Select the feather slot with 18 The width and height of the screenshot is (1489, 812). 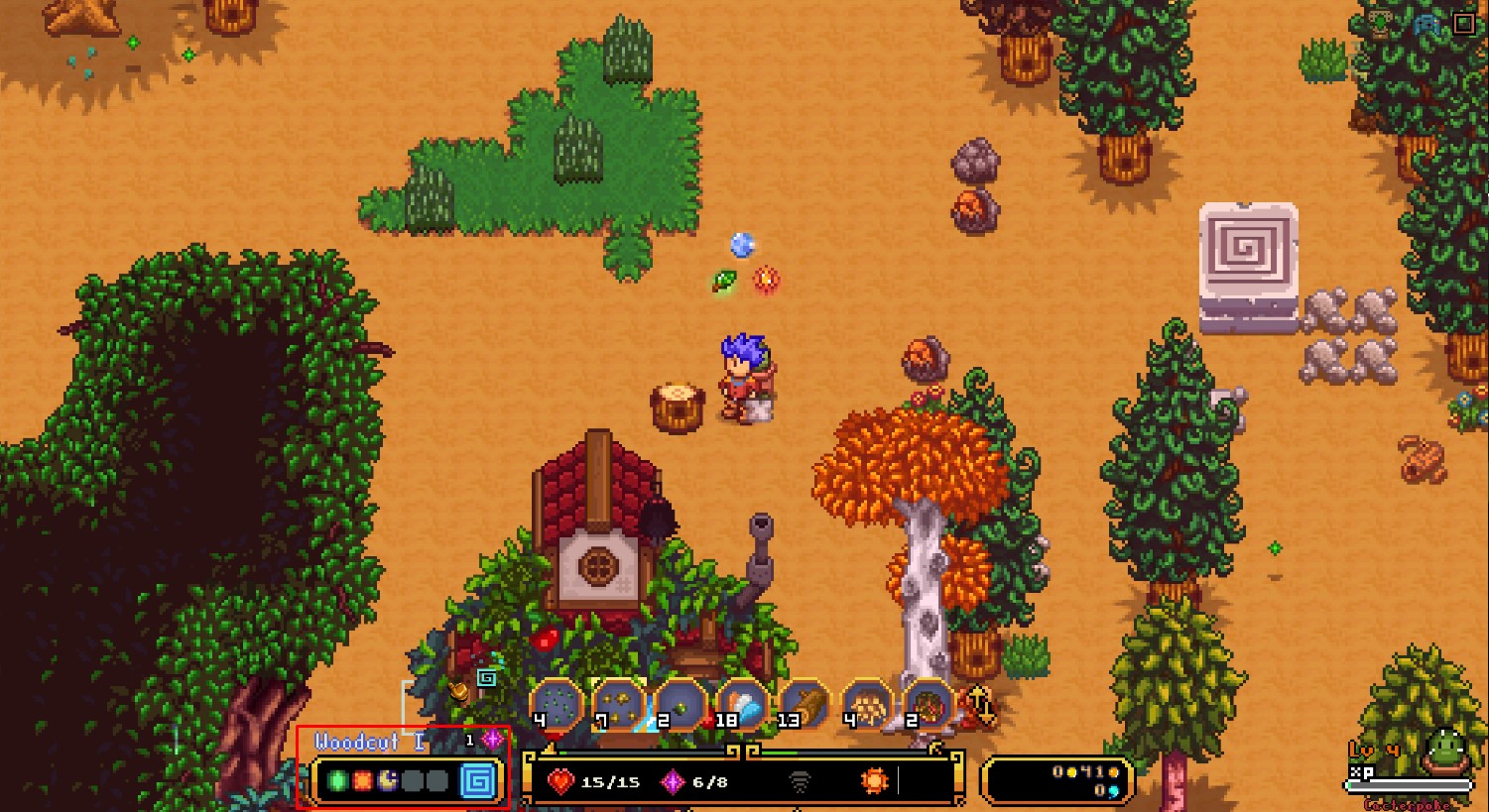[742, 703]
